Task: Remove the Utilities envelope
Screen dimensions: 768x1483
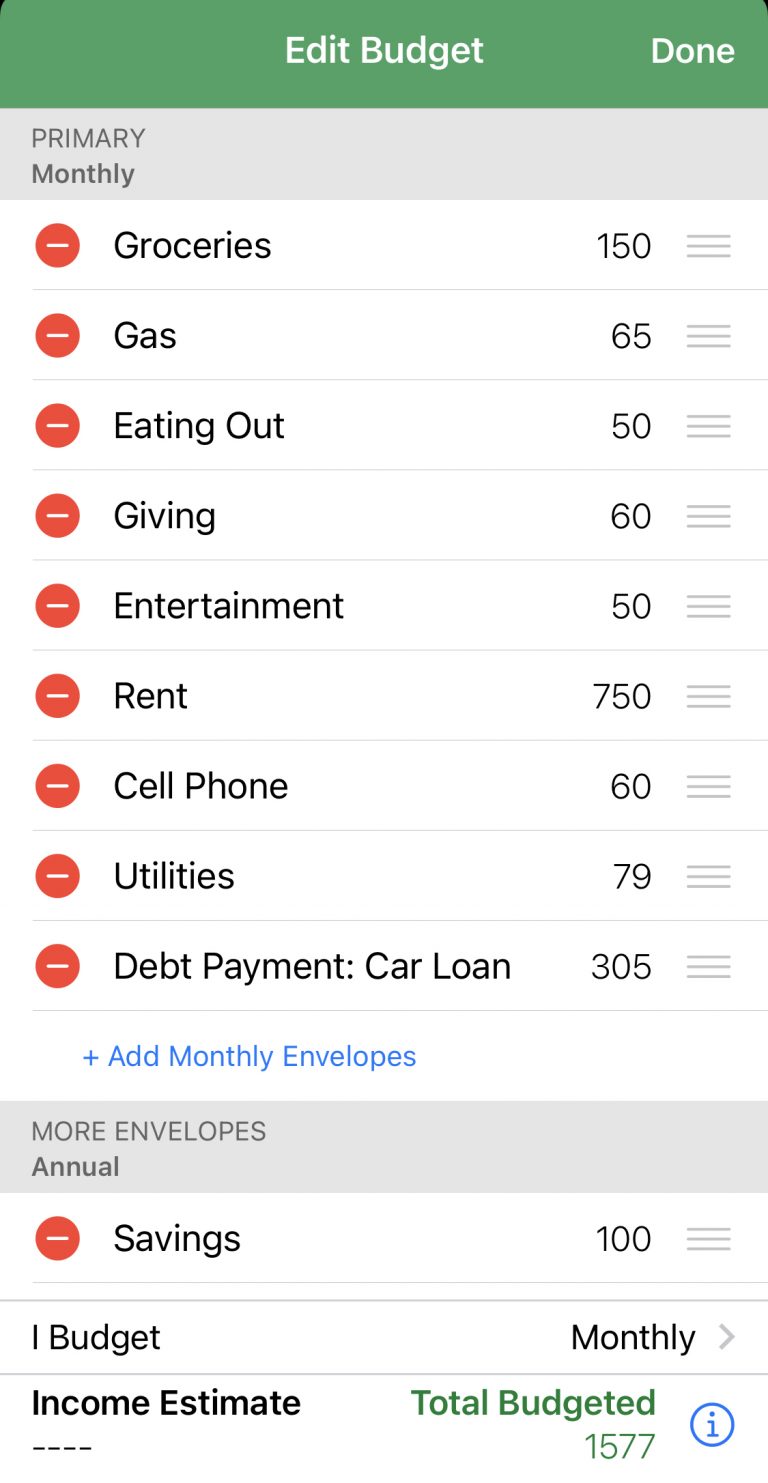Action: (58, 876)
